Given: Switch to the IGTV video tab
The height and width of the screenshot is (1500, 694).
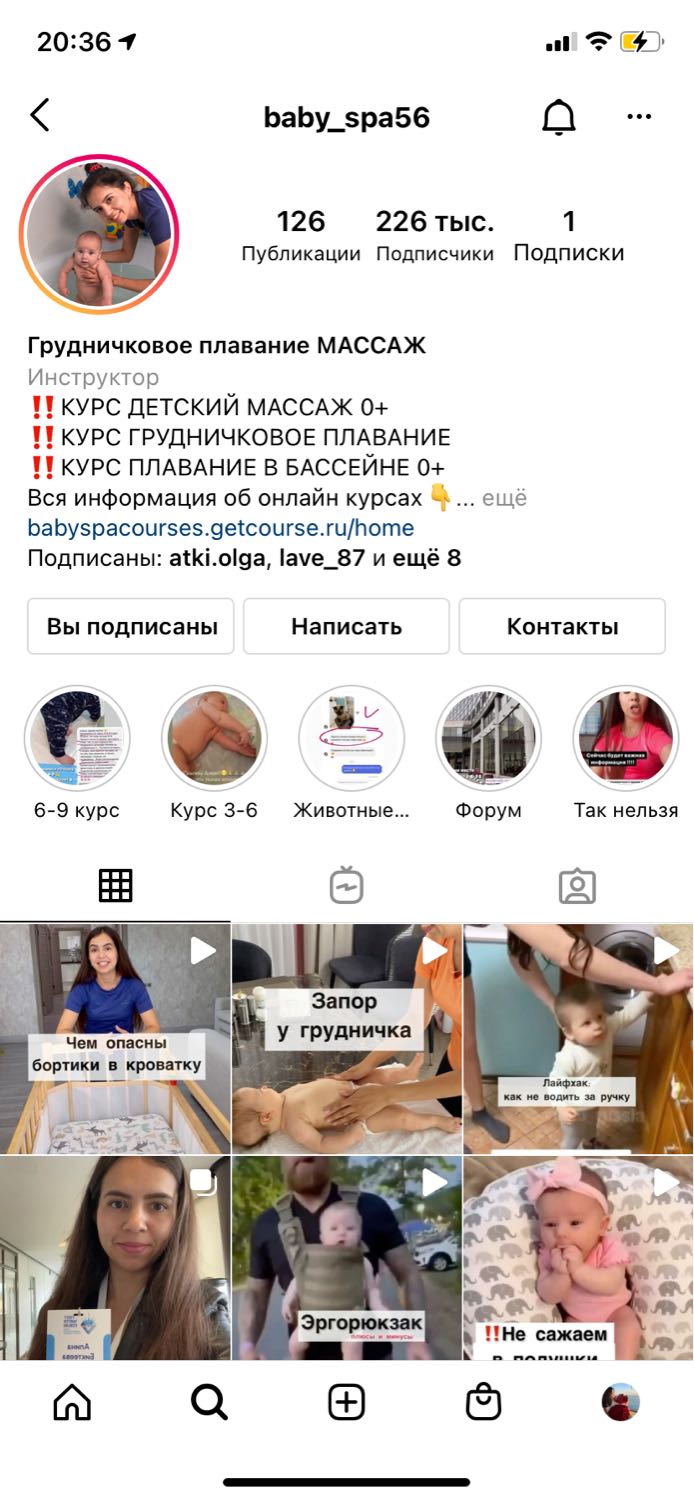Looking at the screenshot, I should (x=346, y=885).
